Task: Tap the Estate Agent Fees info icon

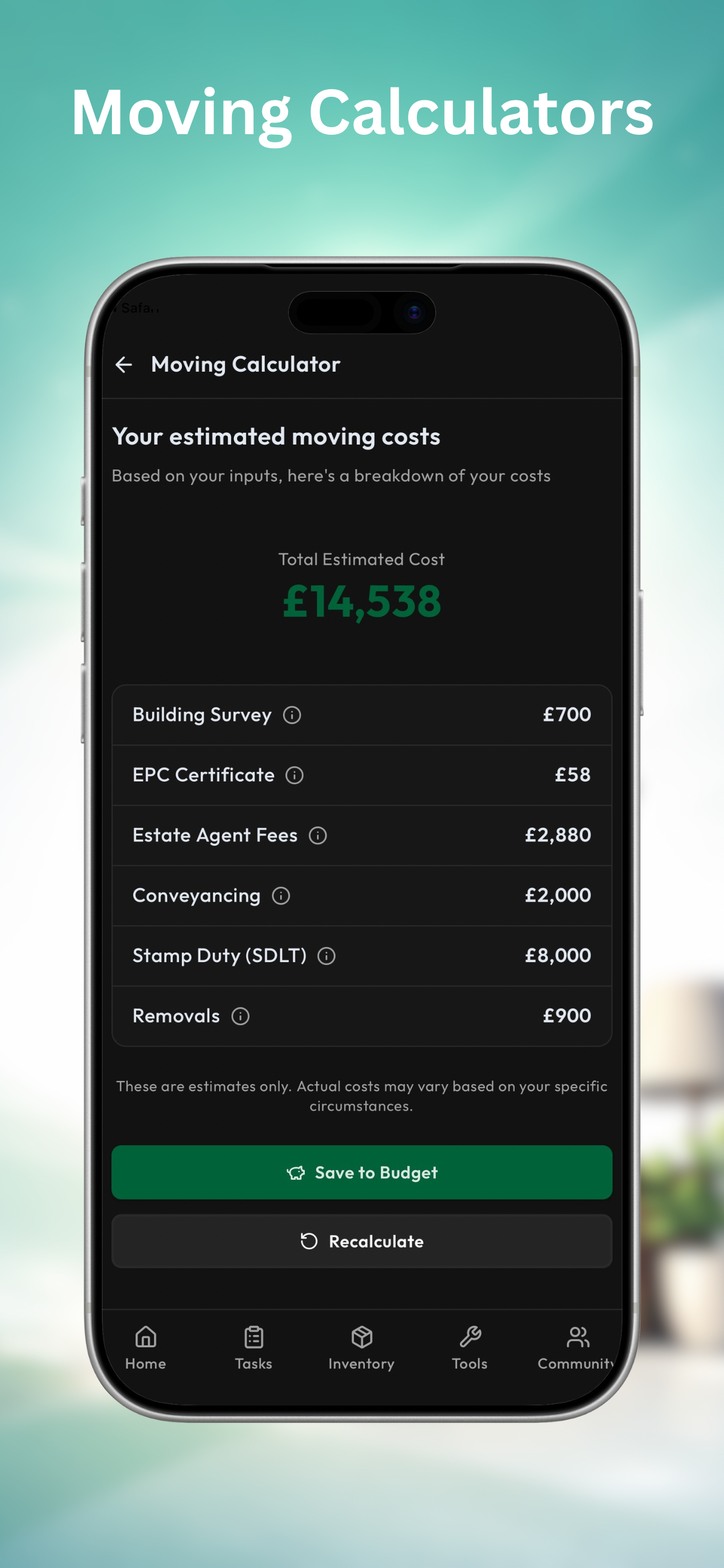Action: 318,836
